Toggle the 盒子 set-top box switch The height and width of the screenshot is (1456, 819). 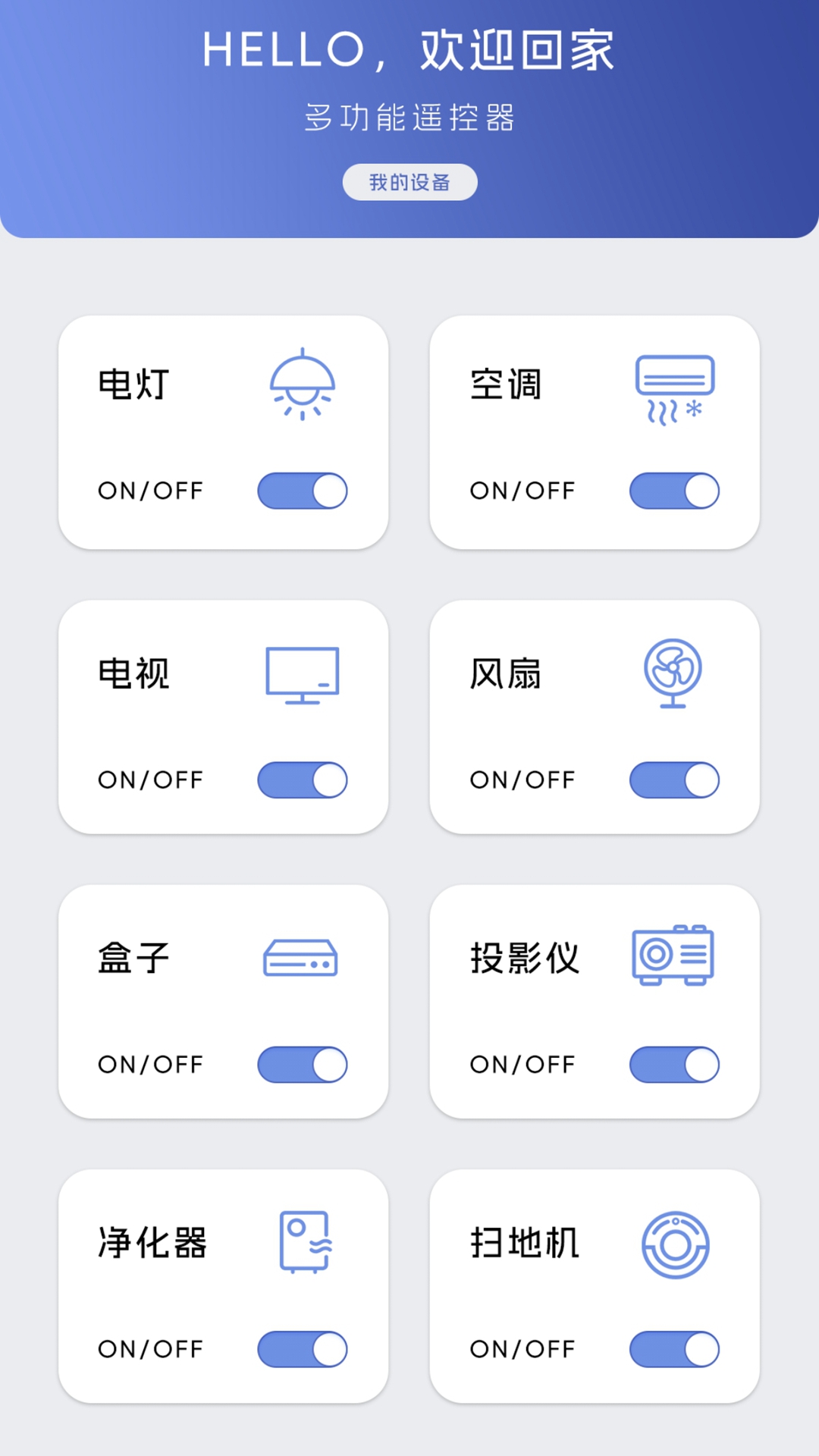pyautogui.click(x=303, y=1065)
